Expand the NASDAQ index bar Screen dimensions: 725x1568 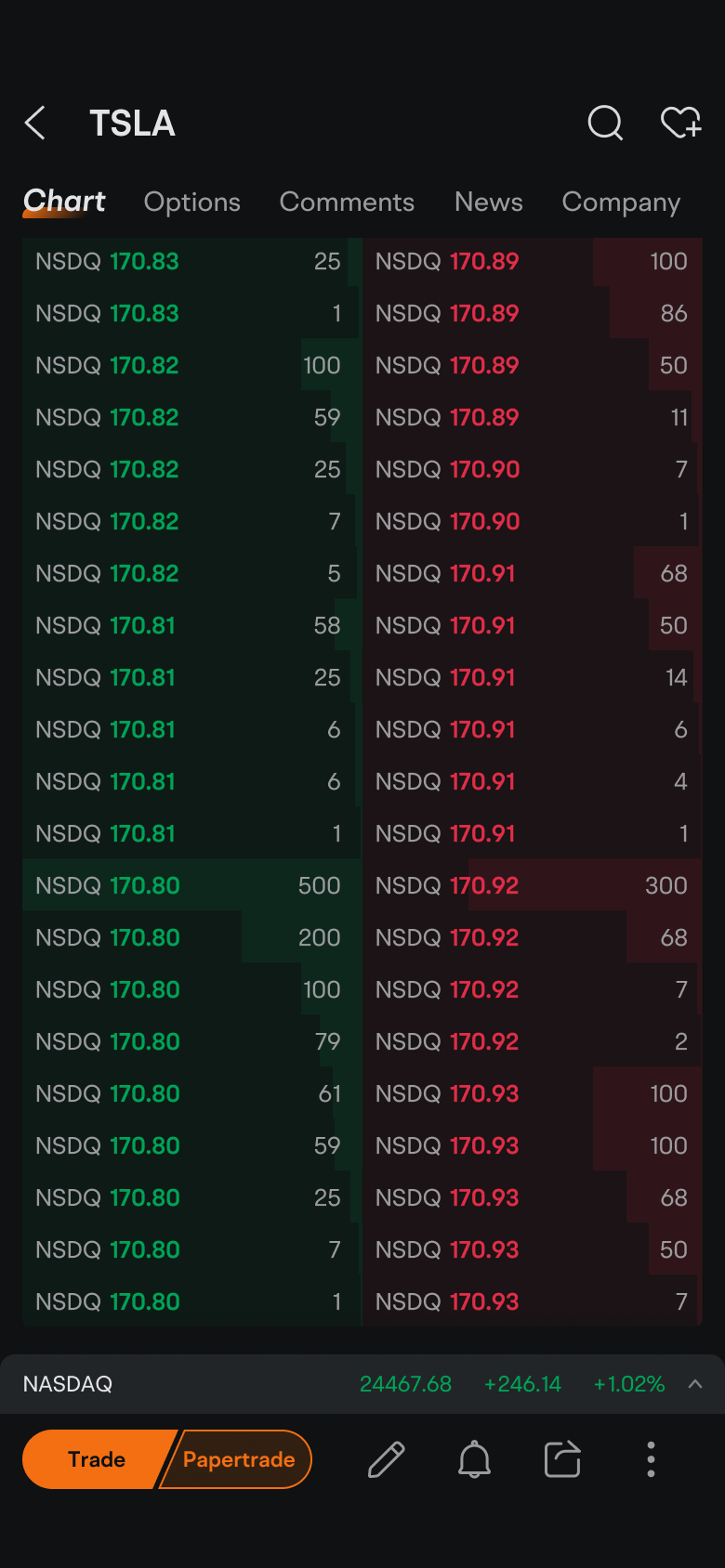695,1384
